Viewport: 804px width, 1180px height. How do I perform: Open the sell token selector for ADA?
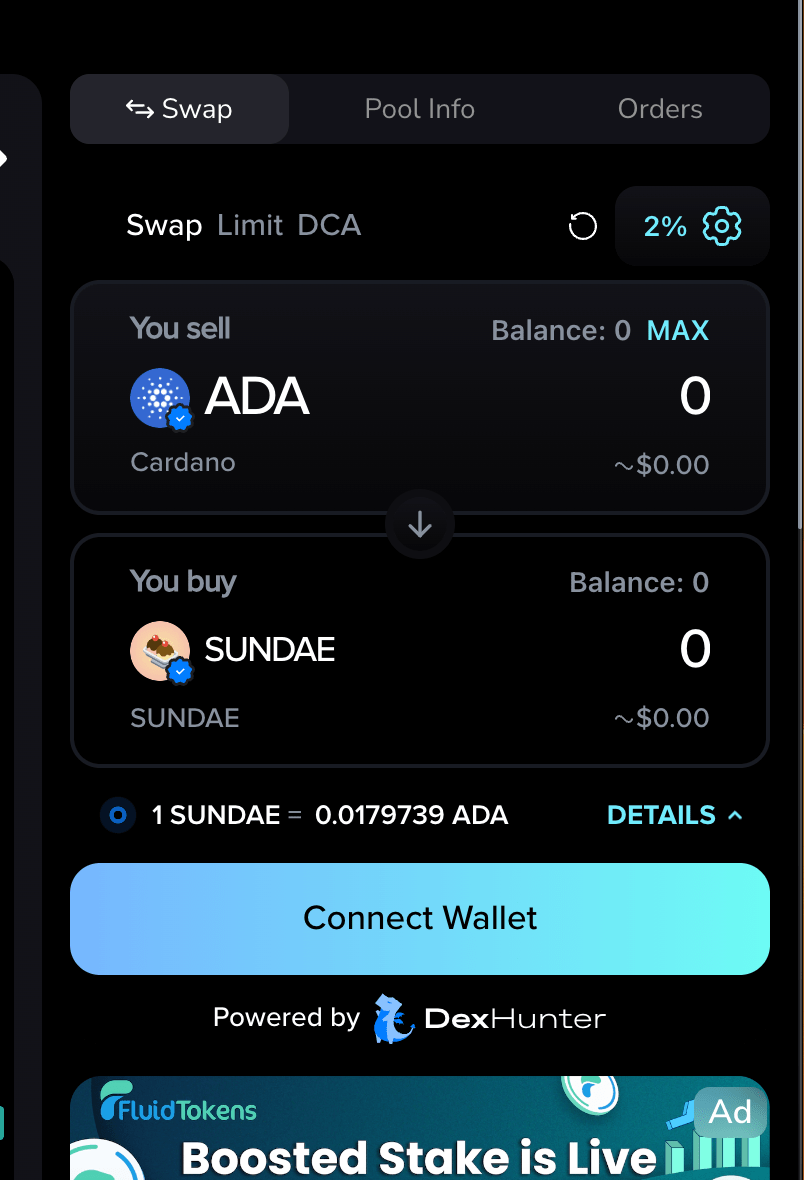point(220,397)
